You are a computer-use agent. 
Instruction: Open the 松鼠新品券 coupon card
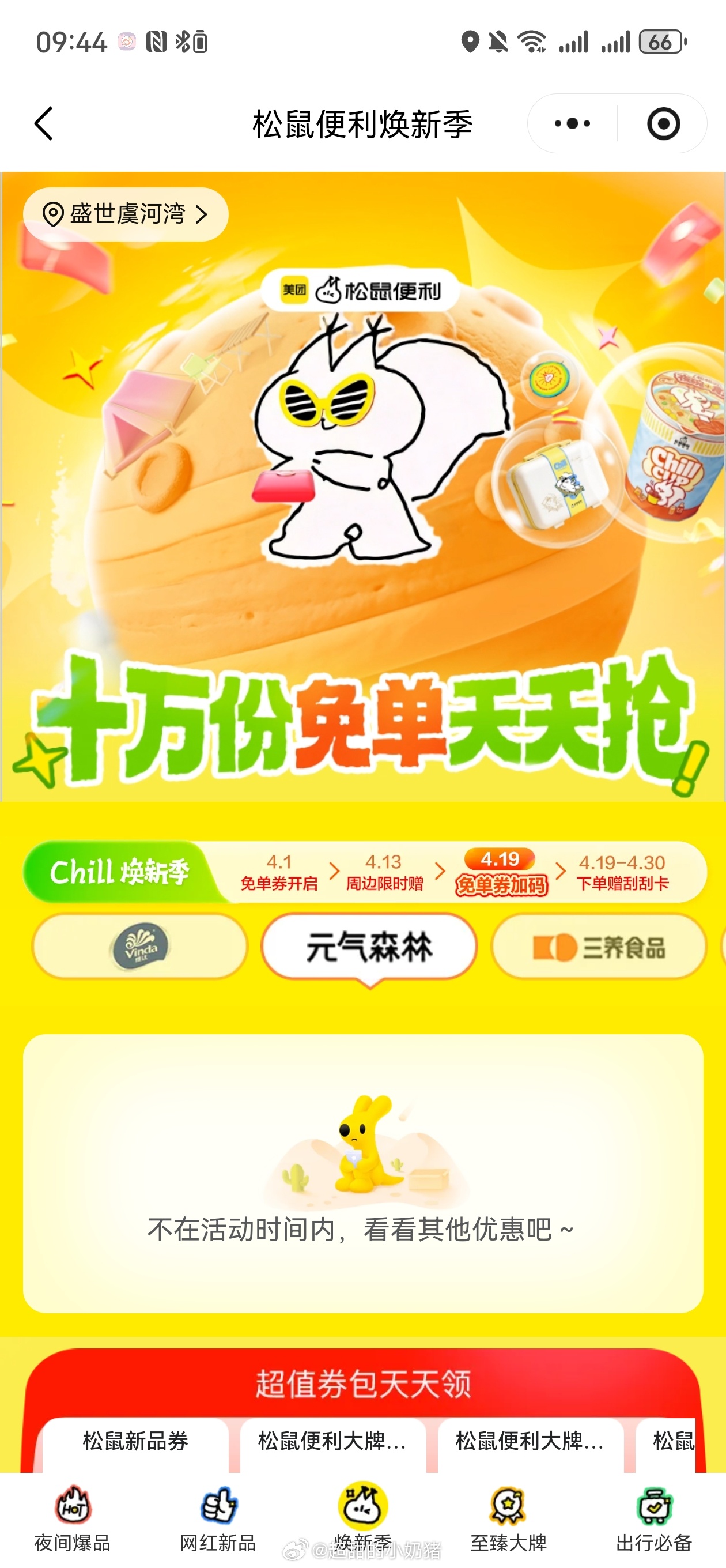pos(135,1442)
